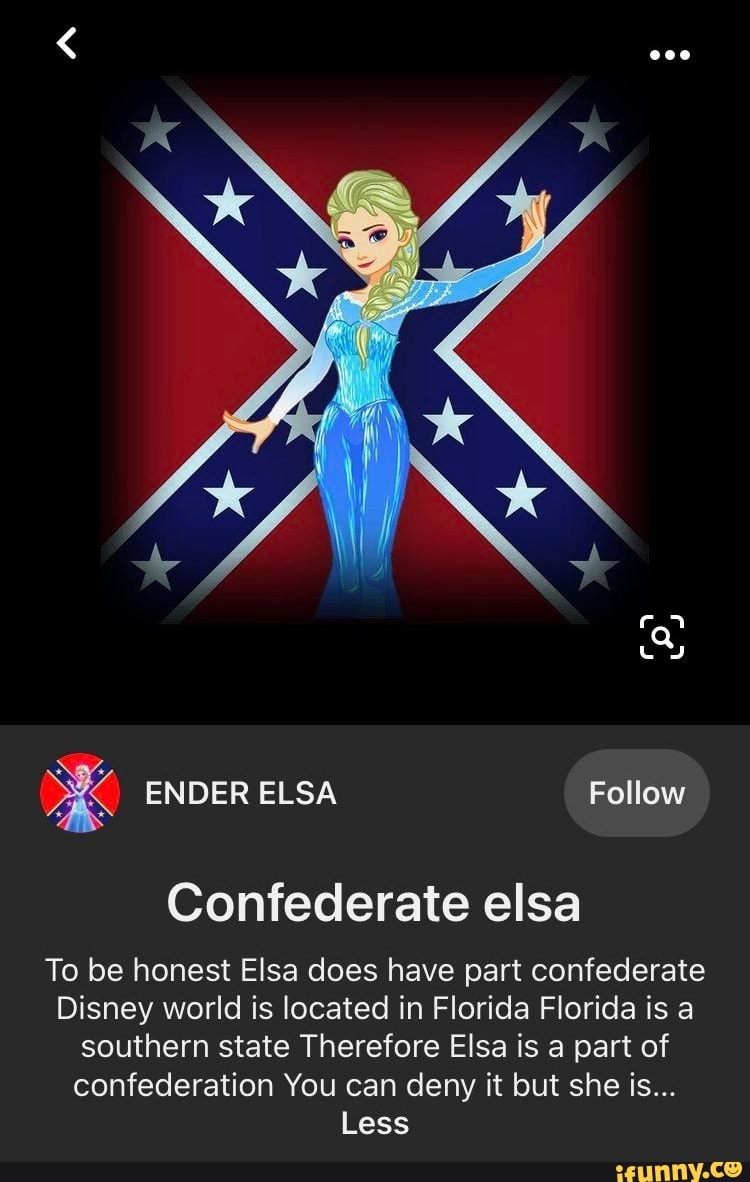The image size is (750, 1182).
Task: Follow the ENDER ELSA account
Action: pos(637,792)
